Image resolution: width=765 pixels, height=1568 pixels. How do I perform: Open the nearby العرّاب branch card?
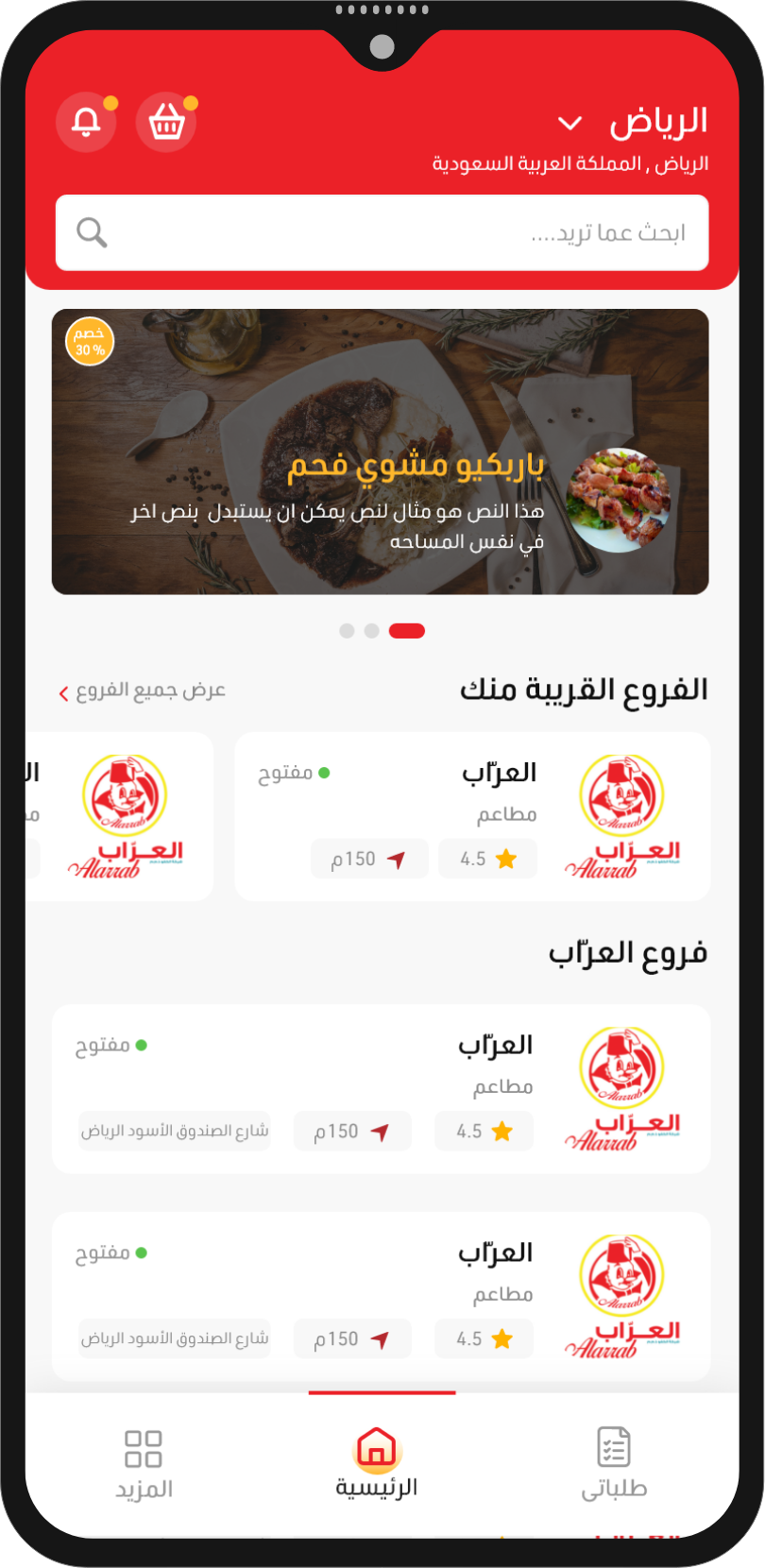pyautogui.click(x=472, y=816)
